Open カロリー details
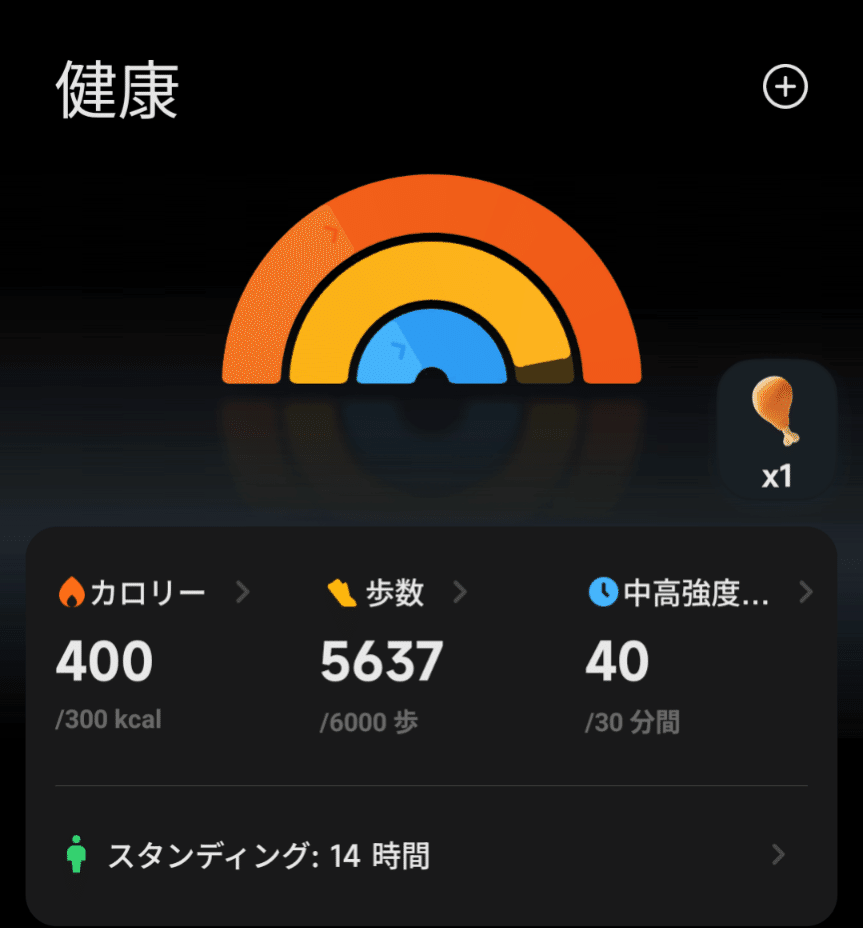863x928 pixels. [x=153, y=593]
